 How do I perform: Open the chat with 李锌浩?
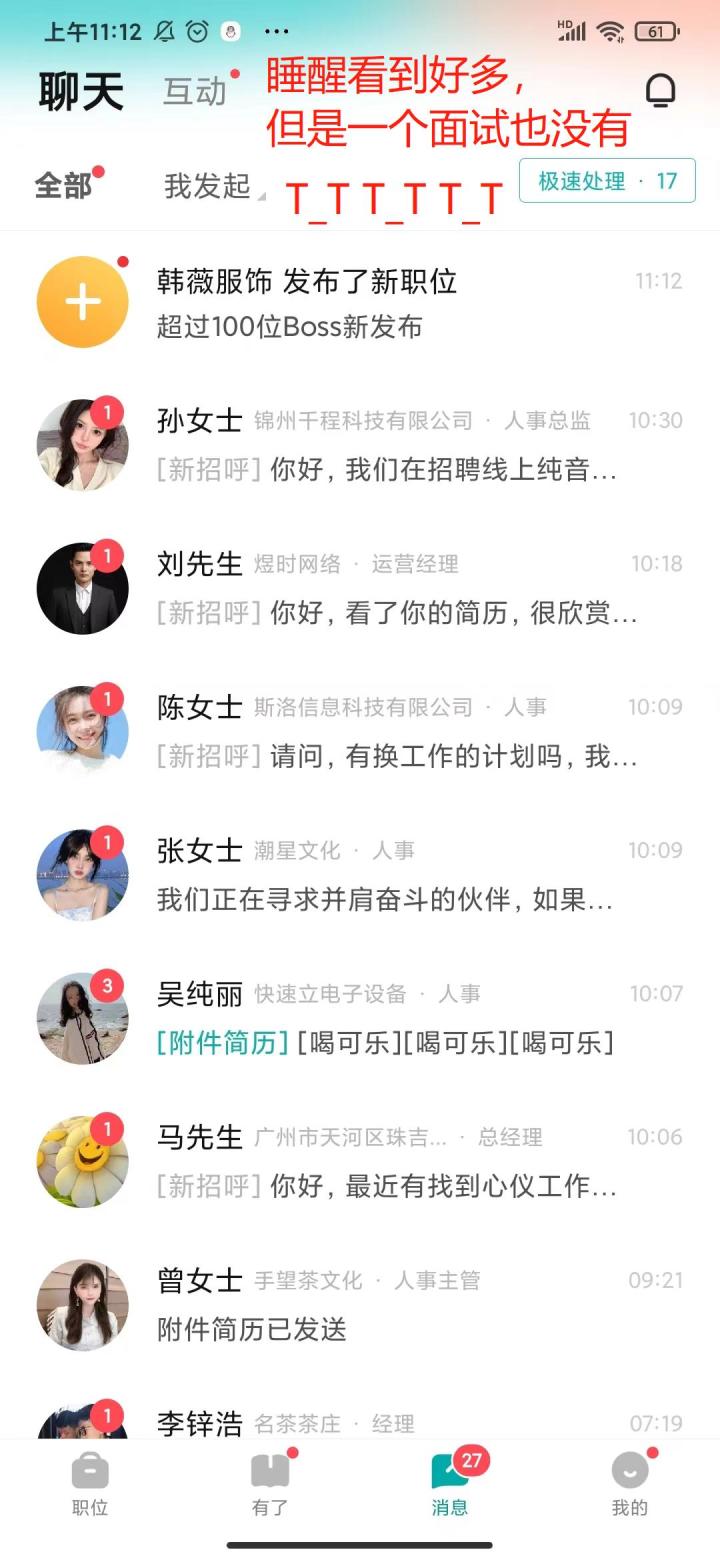coord(360,1422)
